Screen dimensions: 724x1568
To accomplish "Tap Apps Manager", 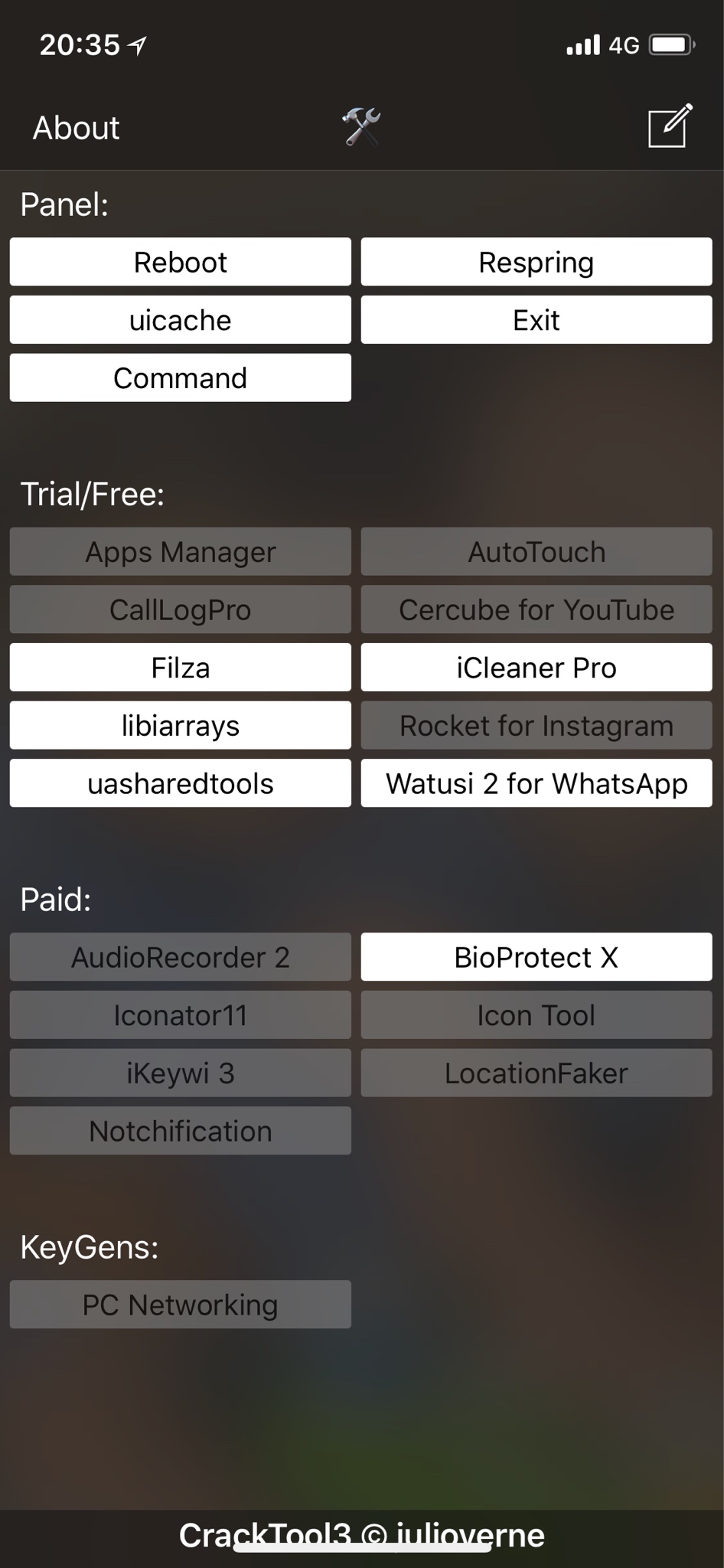I will [x=180, y=552].
